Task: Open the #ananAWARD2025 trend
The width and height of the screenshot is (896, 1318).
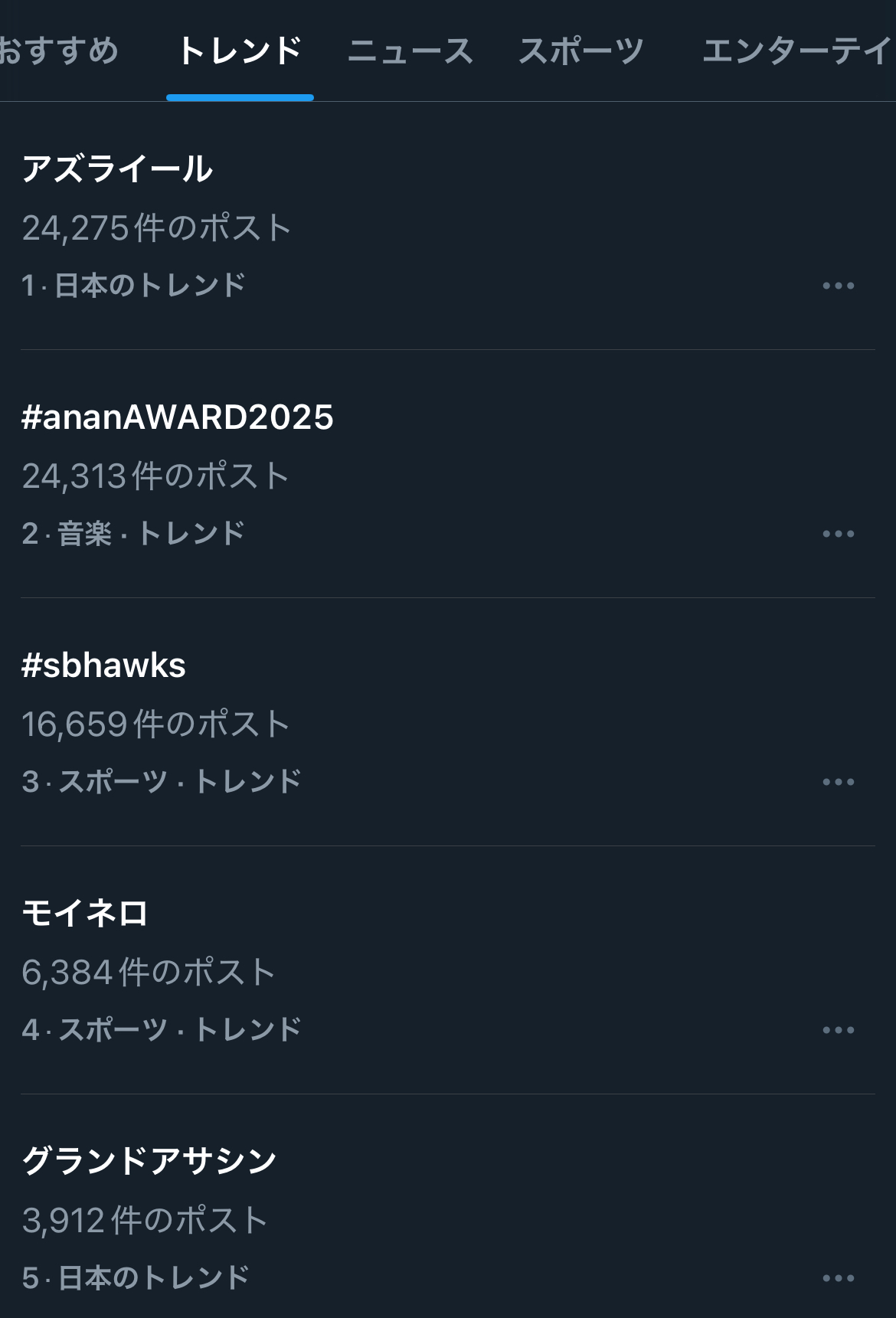Action: (x=178, y=417)
